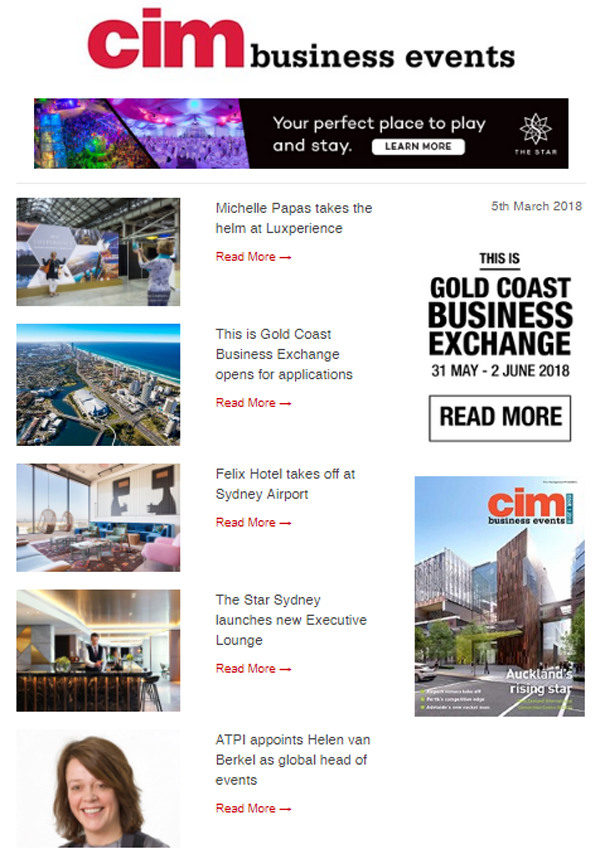Open the Luxperience exhibition photo
The height and width of the screenshot is (849, 600).
pos(98,251)
